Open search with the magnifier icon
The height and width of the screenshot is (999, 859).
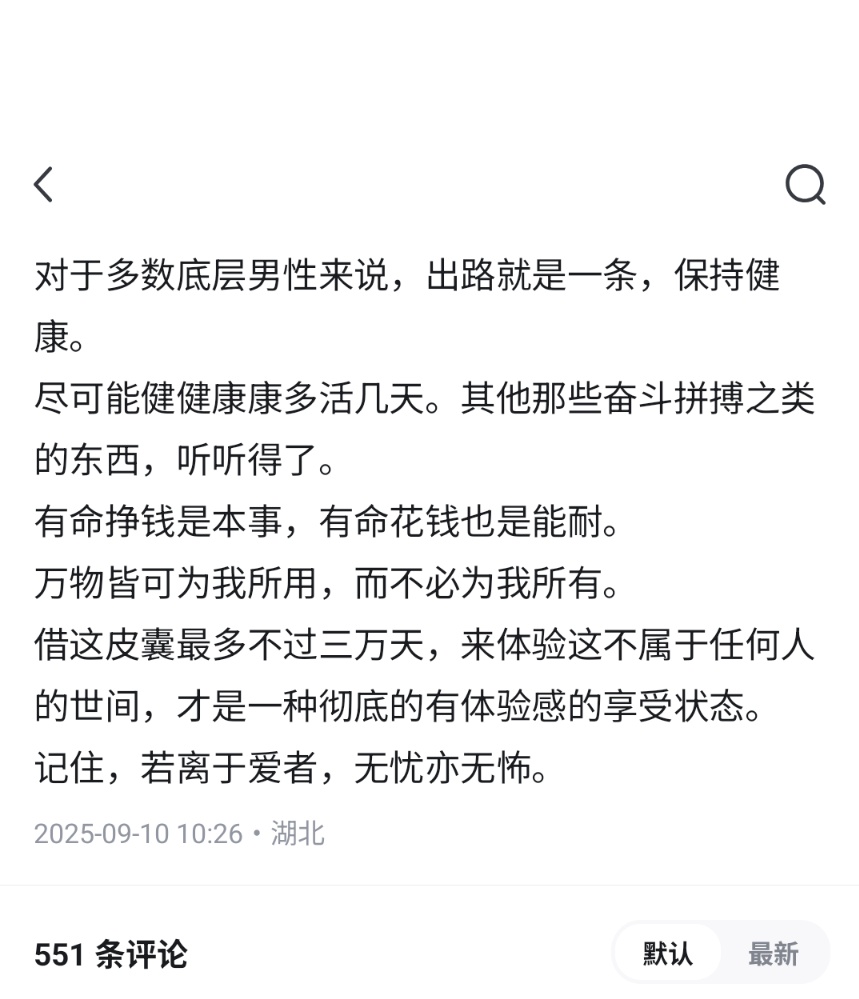tap(805, 184)
